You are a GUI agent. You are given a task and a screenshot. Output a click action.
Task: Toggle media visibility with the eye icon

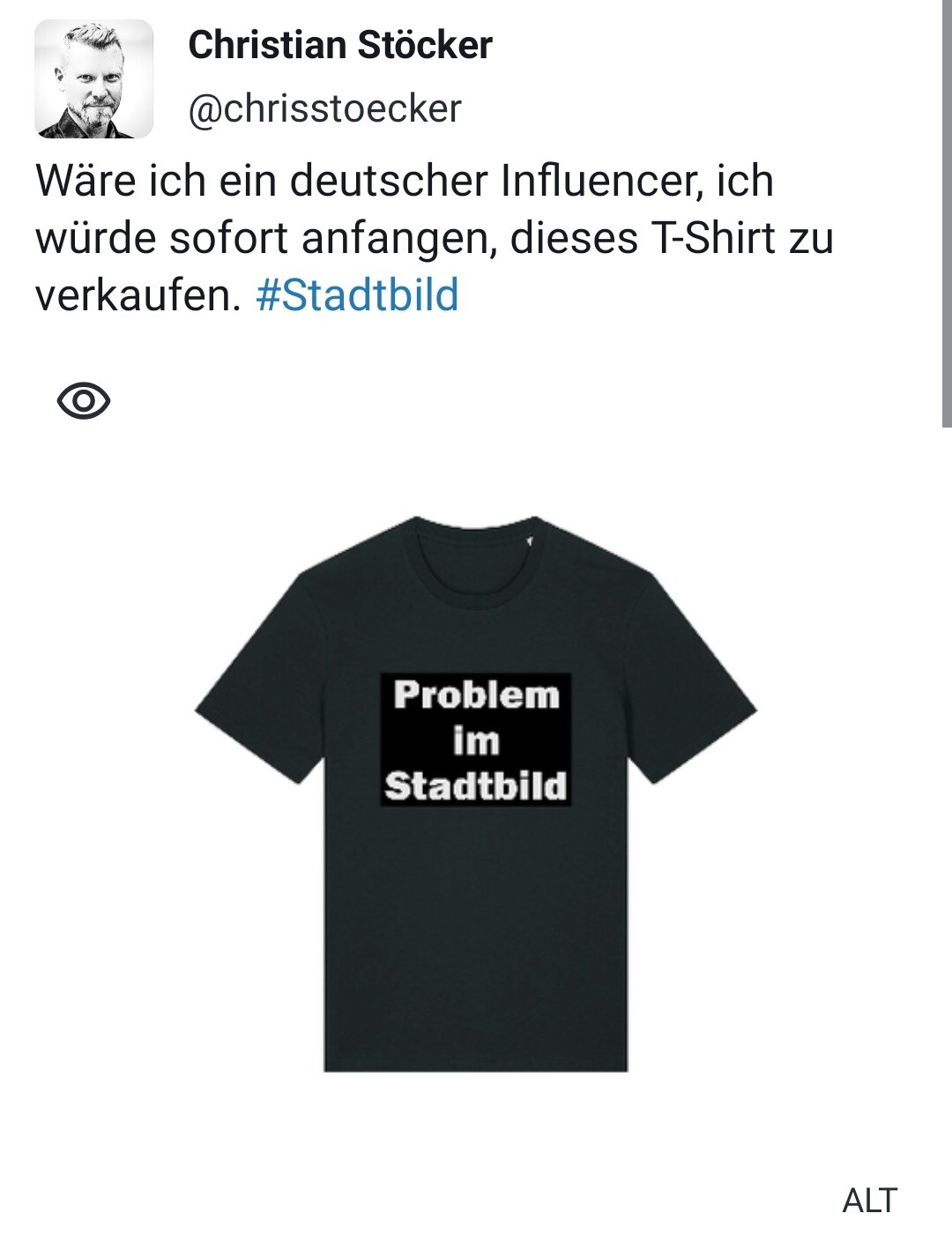pos(83,401)
